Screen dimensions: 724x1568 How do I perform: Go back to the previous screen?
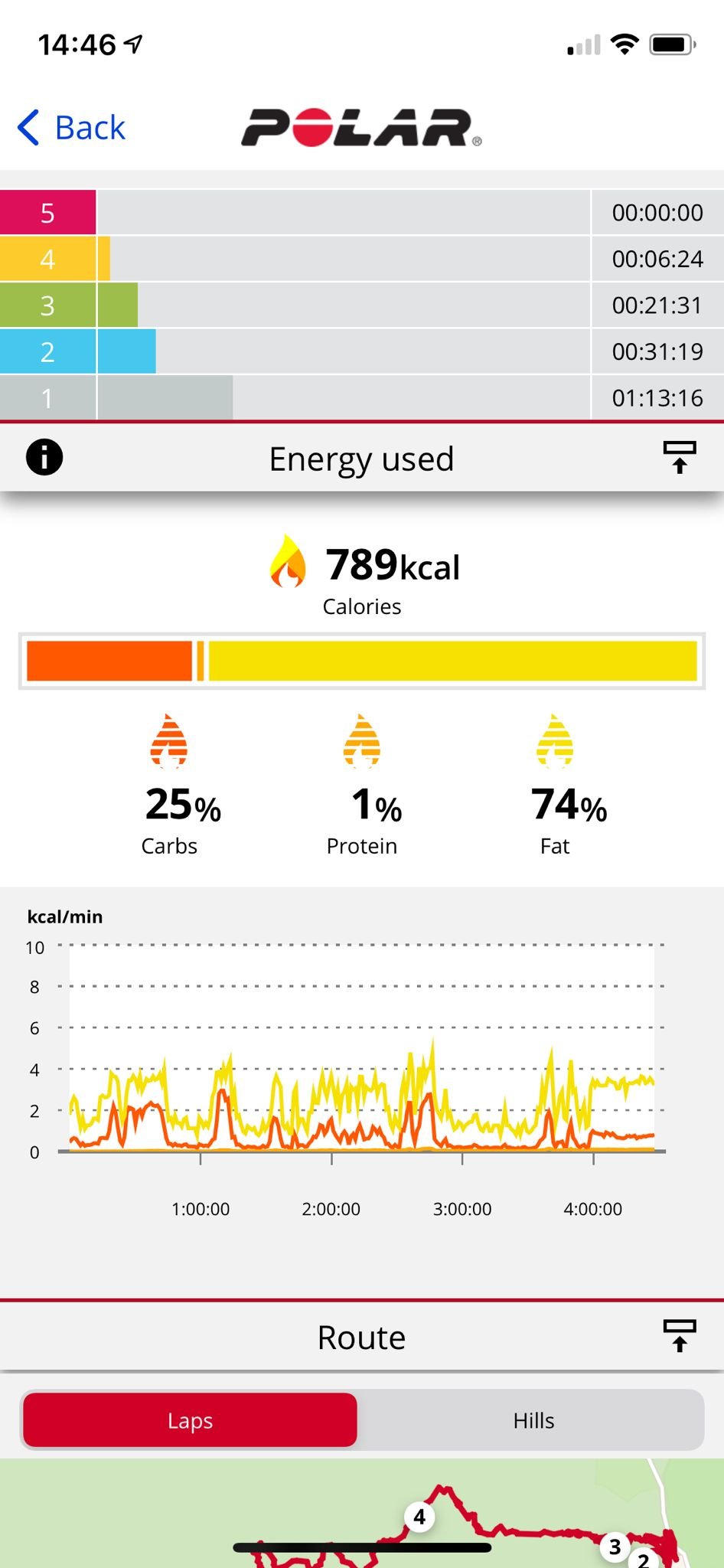point(71,127)
